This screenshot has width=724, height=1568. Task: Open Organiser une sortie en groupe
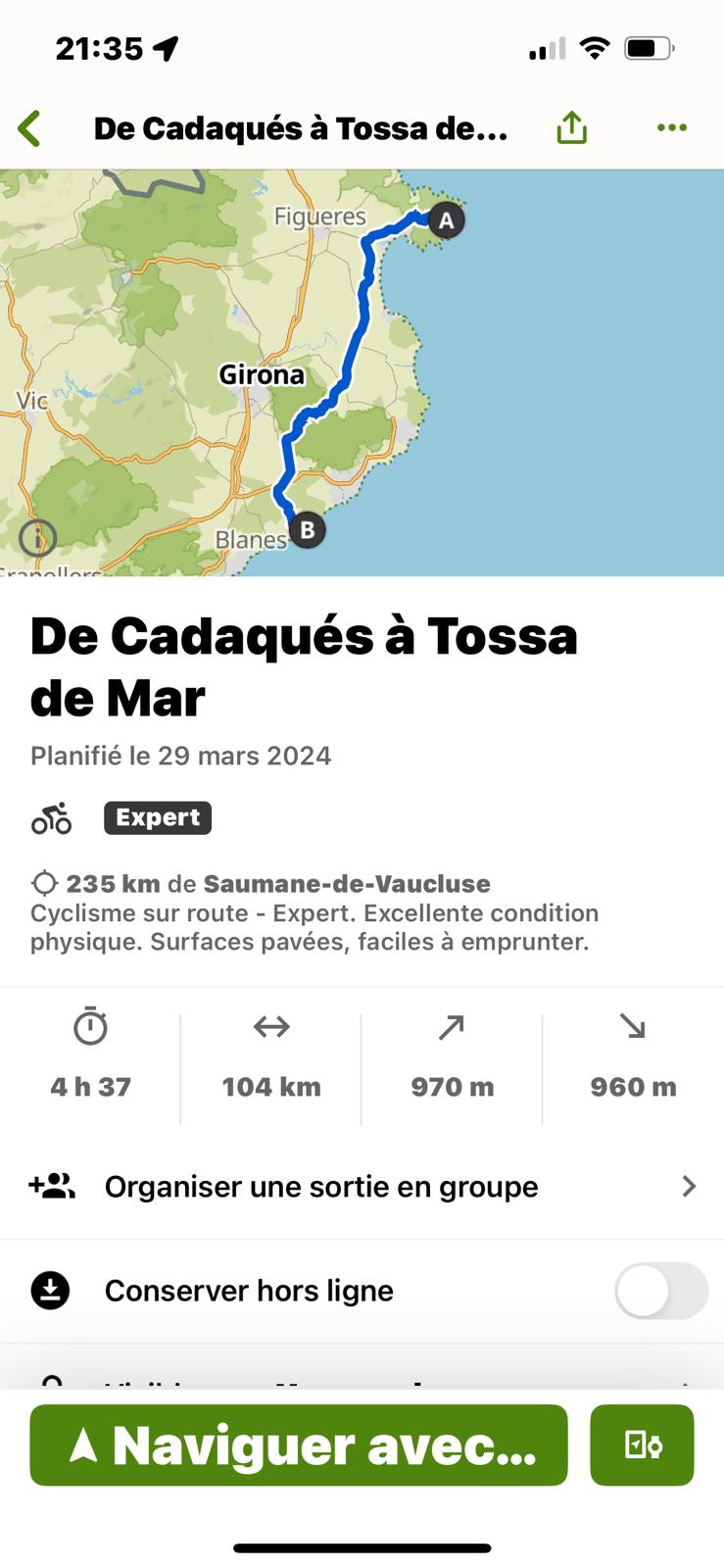click(x=362, y=1187)
